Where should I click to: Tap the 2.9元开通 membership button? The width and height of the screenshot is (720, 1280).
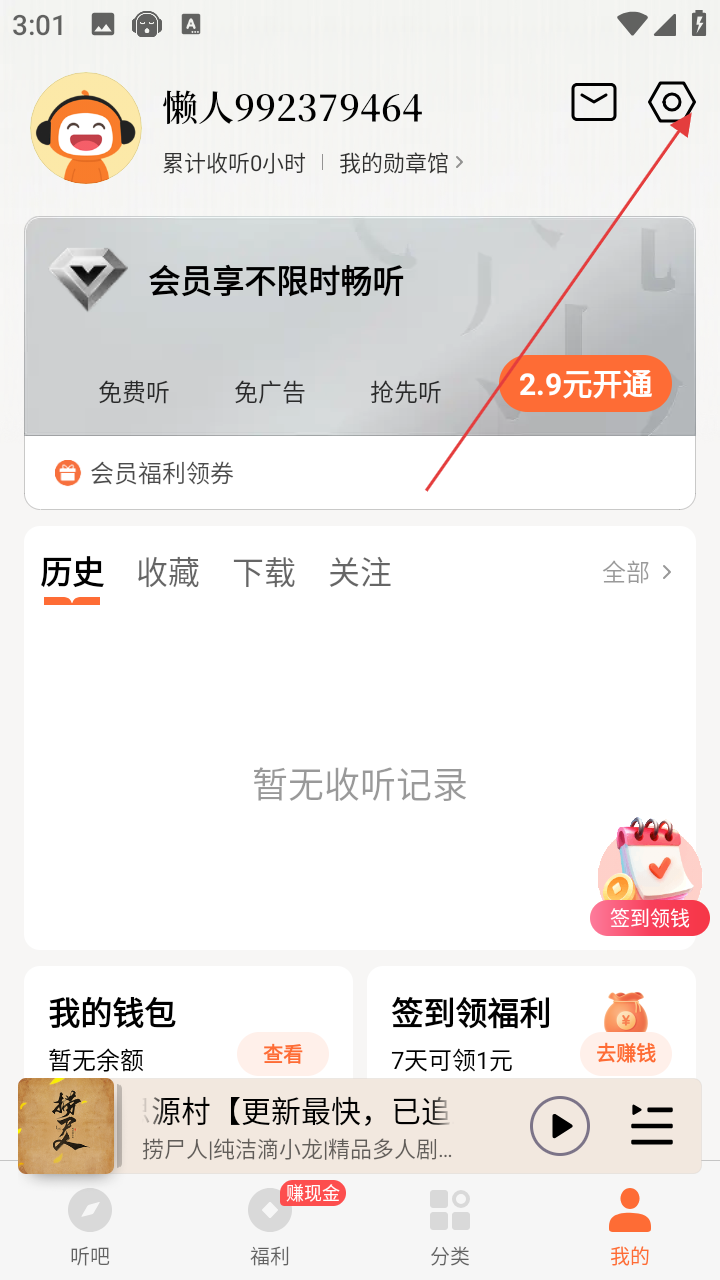point(585,384)
